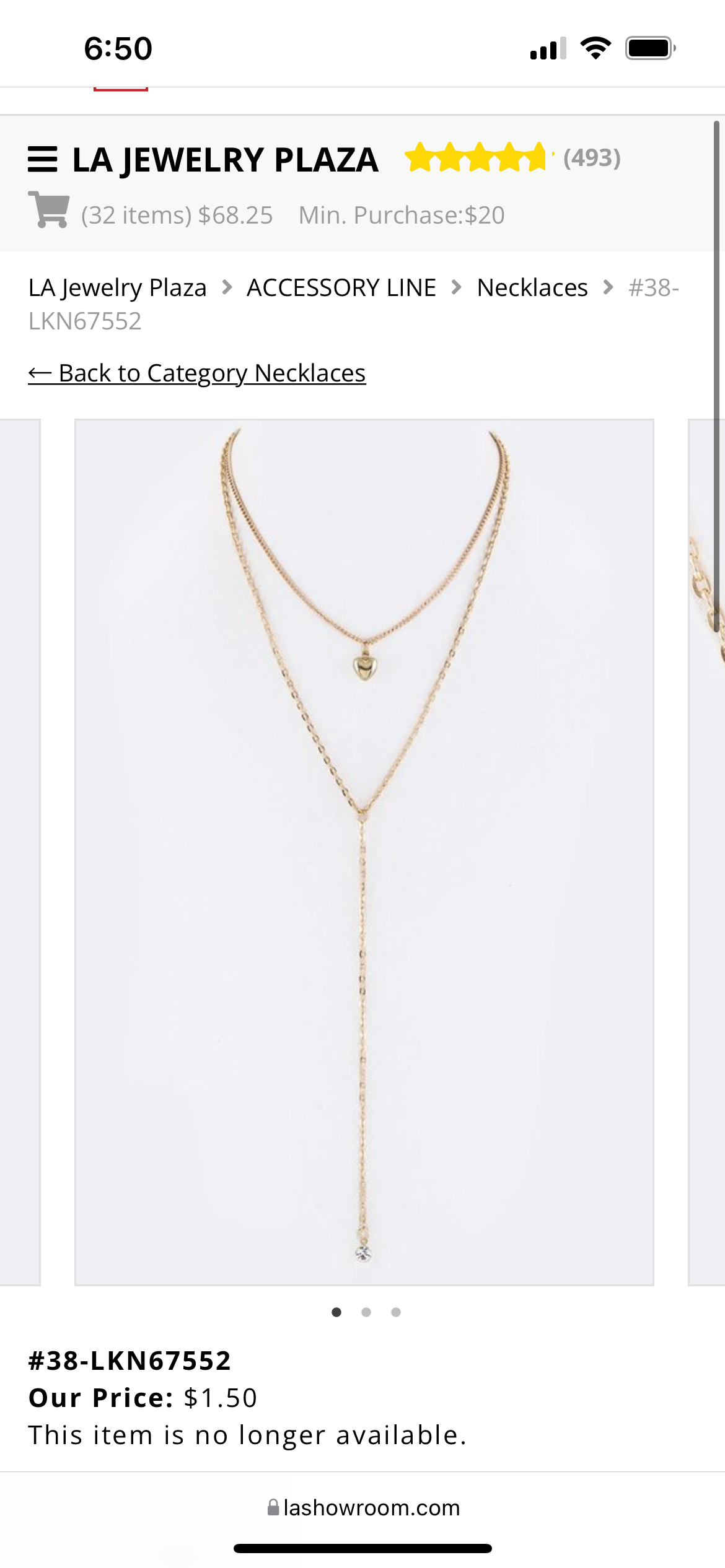
Task: Open the hamburger navigation menu
Action: (43, 160)
